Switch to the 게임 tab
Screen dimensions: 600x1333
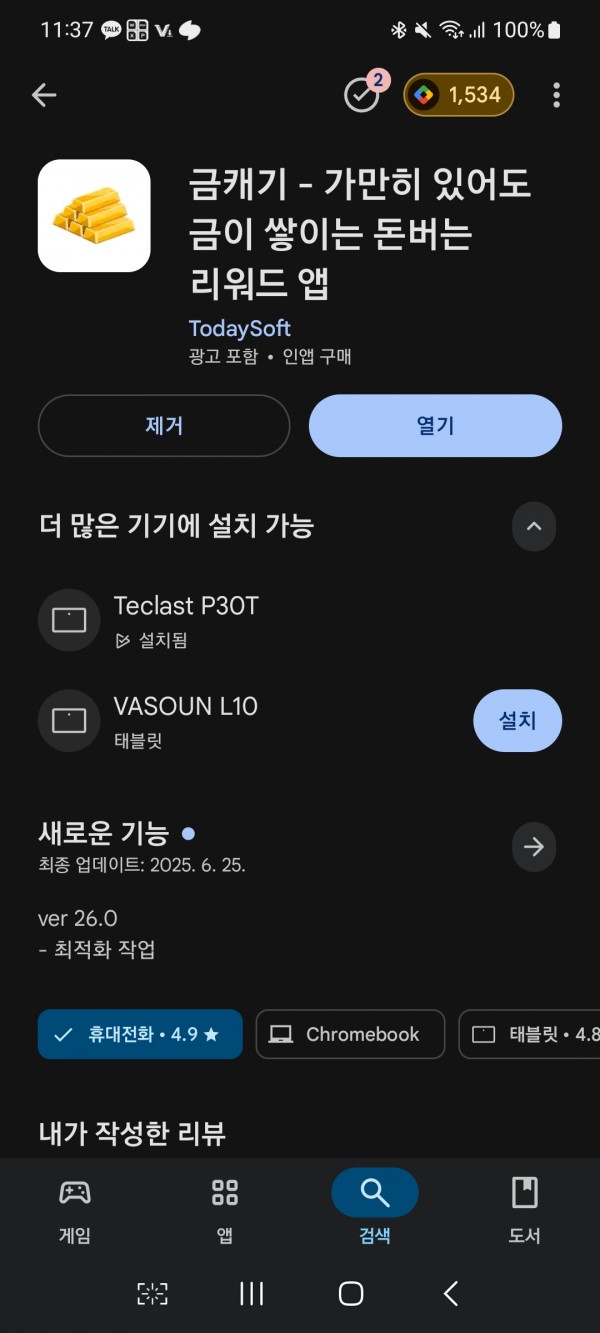point(75,1209)
